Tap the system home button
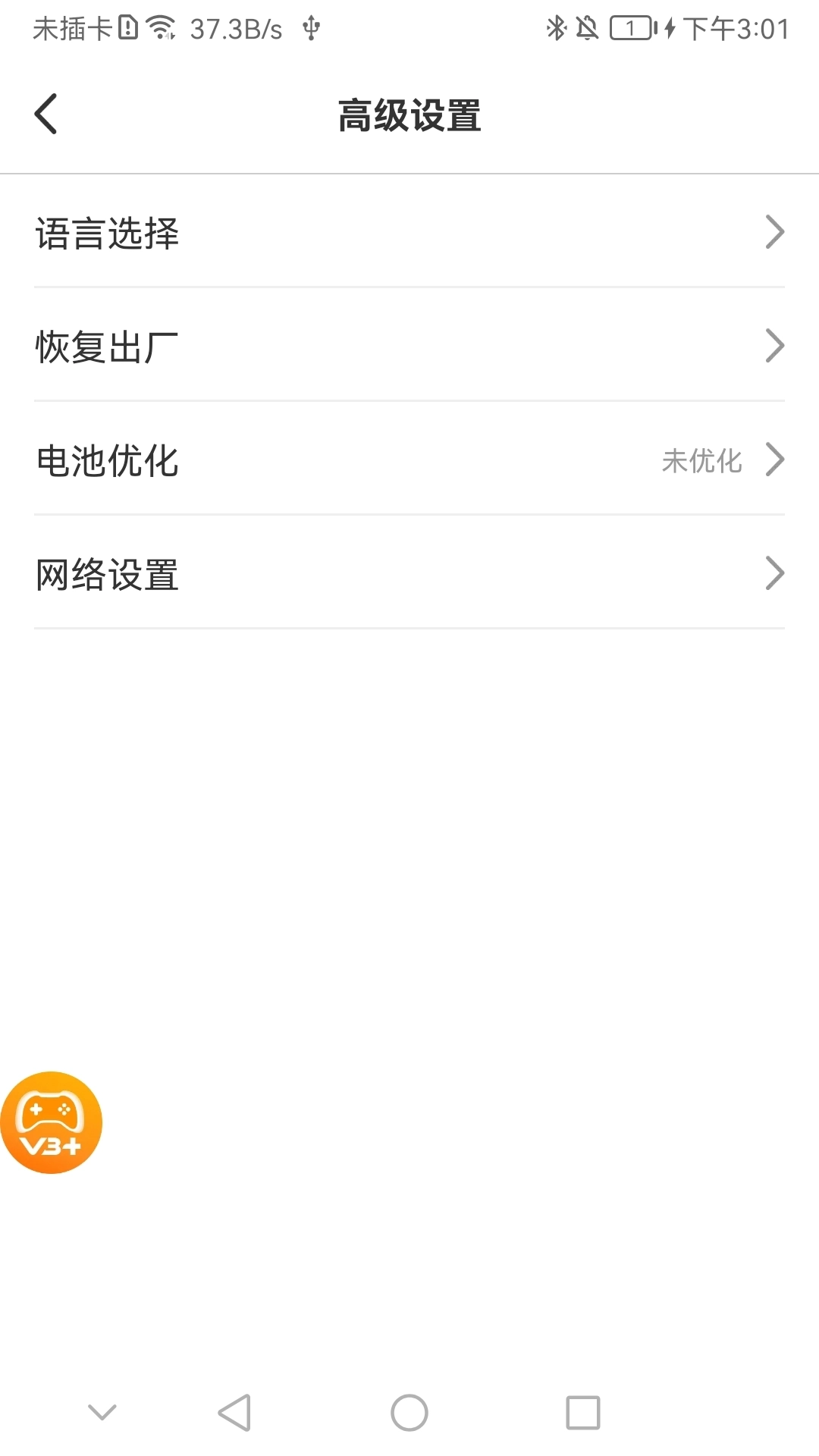Viewport: 819px width, 1456px height. (x=409, y=1413)
